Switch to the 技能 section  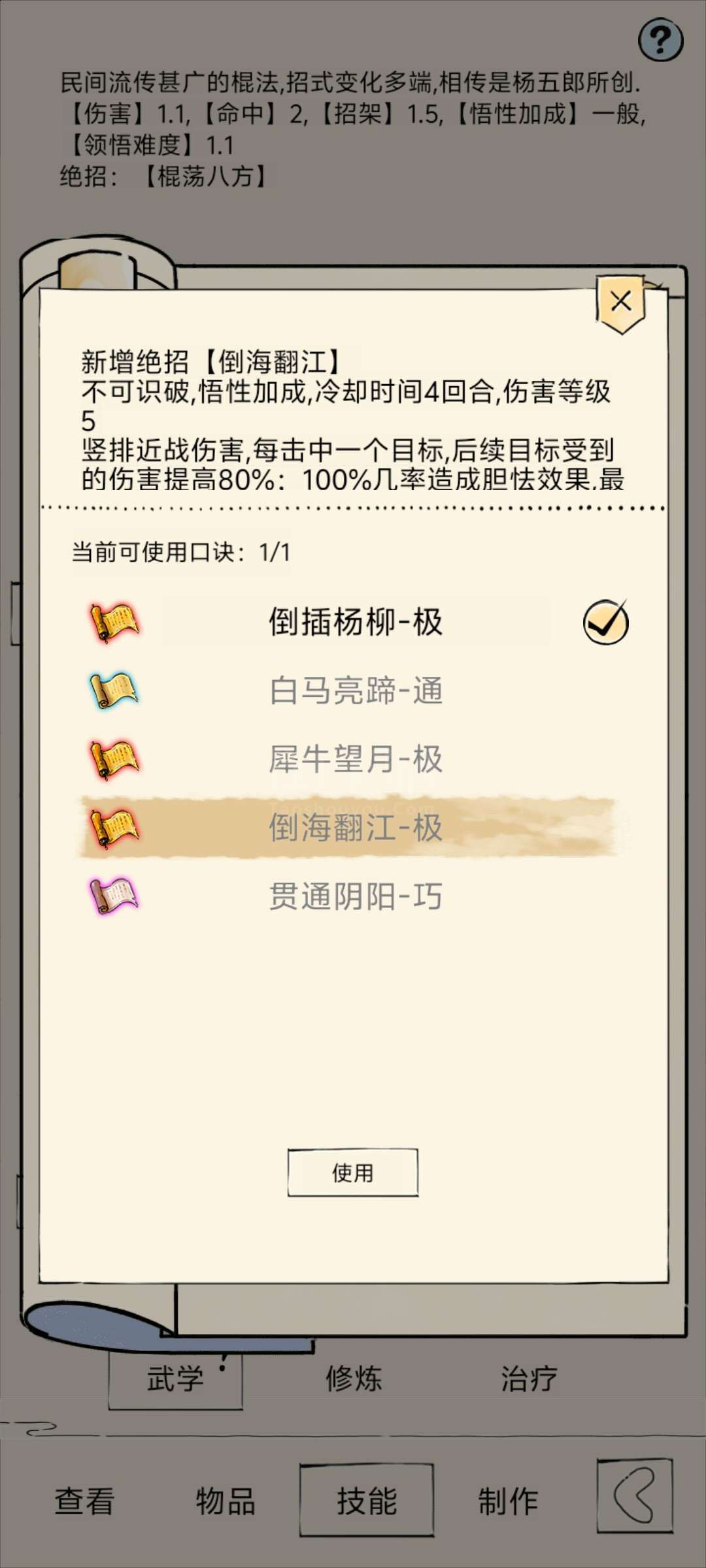[367, 1501]
